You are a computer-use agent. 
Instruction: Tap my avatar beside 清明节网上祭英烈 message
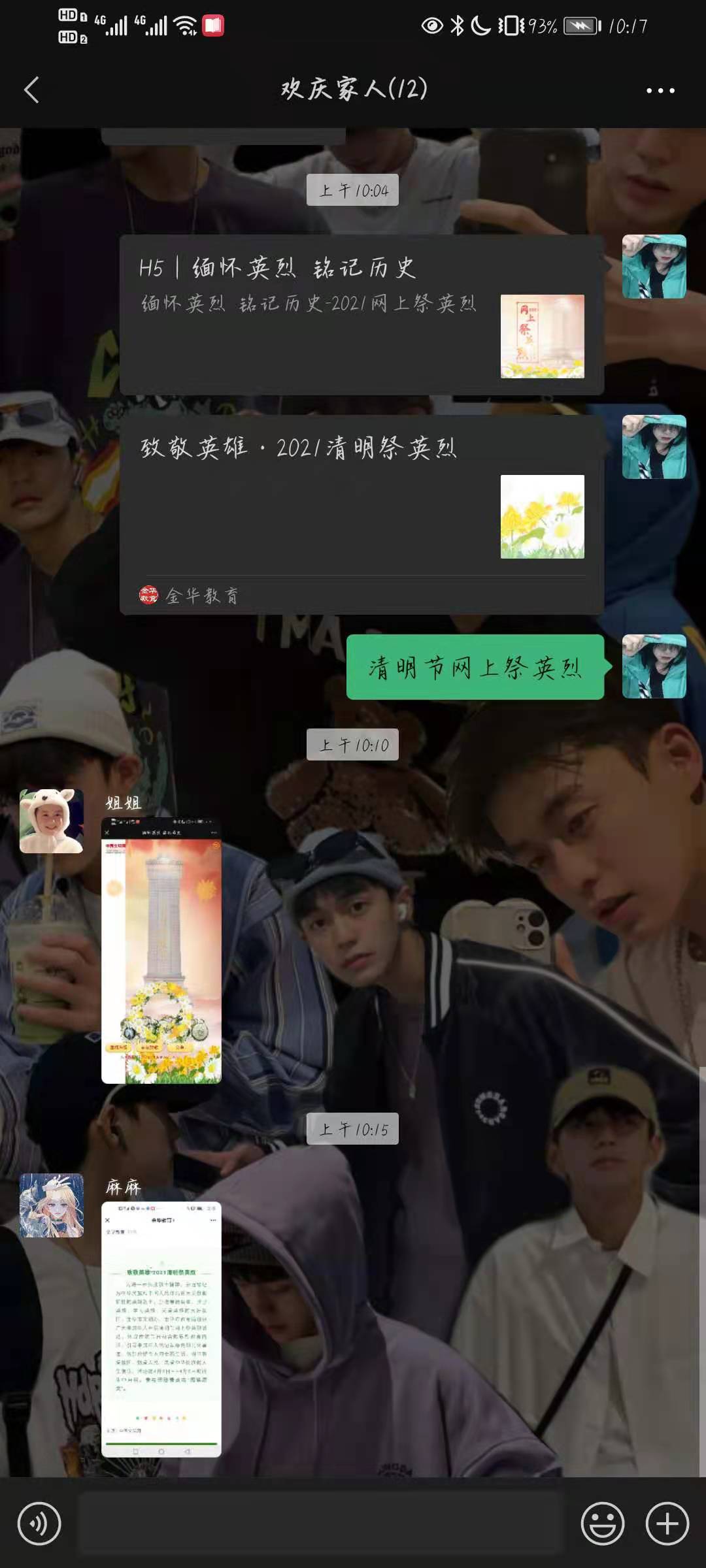coord(654,666)
